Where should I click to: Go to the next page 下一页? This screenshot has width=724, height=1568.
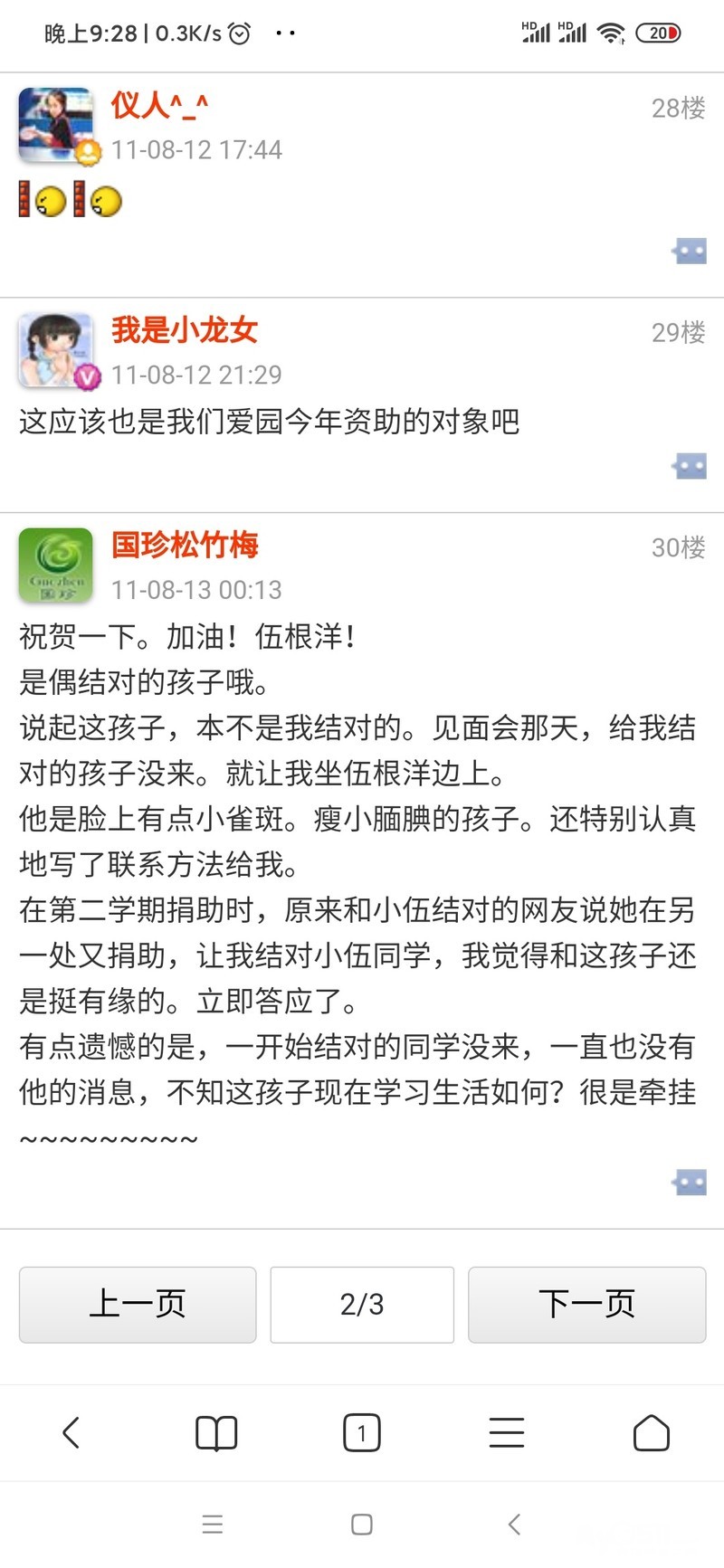point(586,1304)
